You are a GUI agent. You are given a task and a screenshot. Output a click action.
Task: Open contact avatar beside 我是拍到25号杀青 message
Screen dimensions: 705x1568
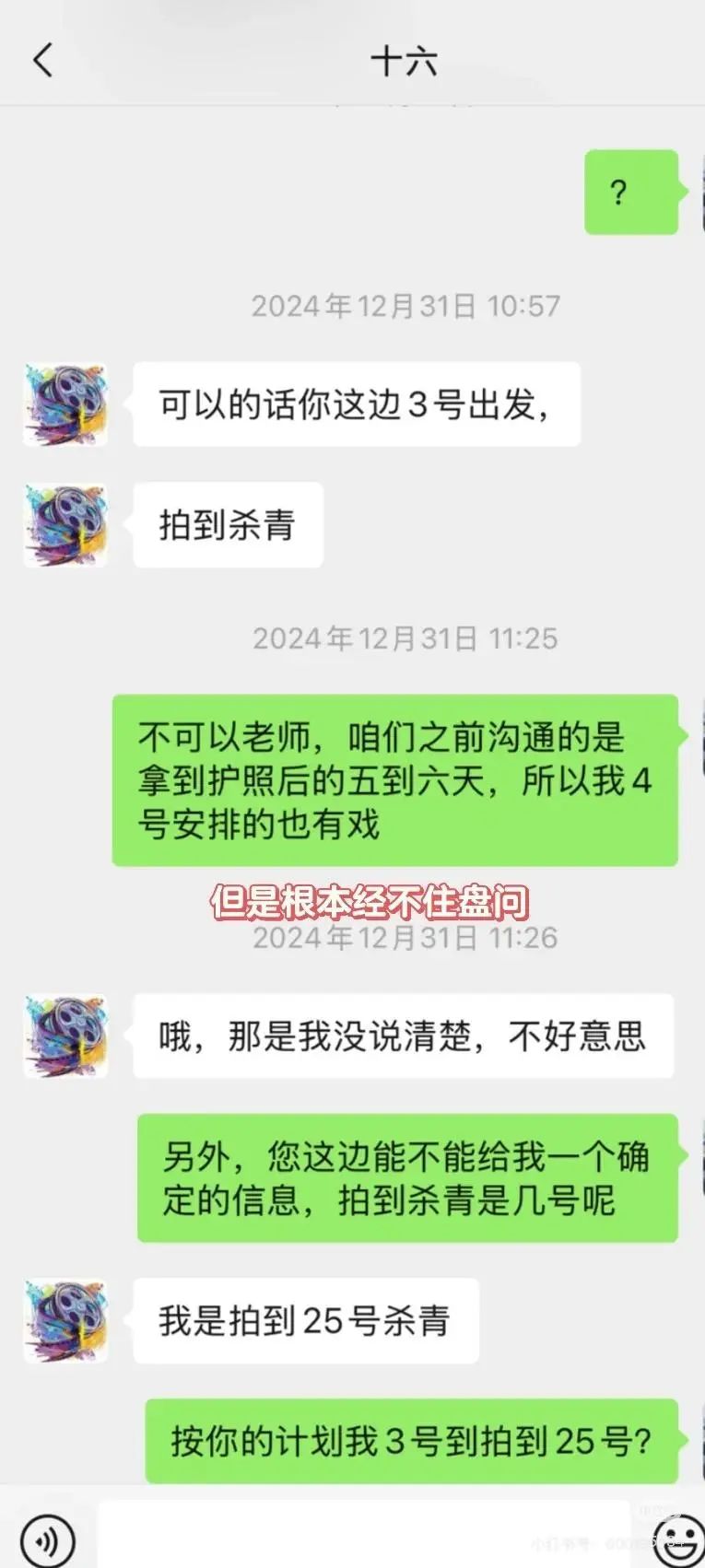pos(65,1320)
